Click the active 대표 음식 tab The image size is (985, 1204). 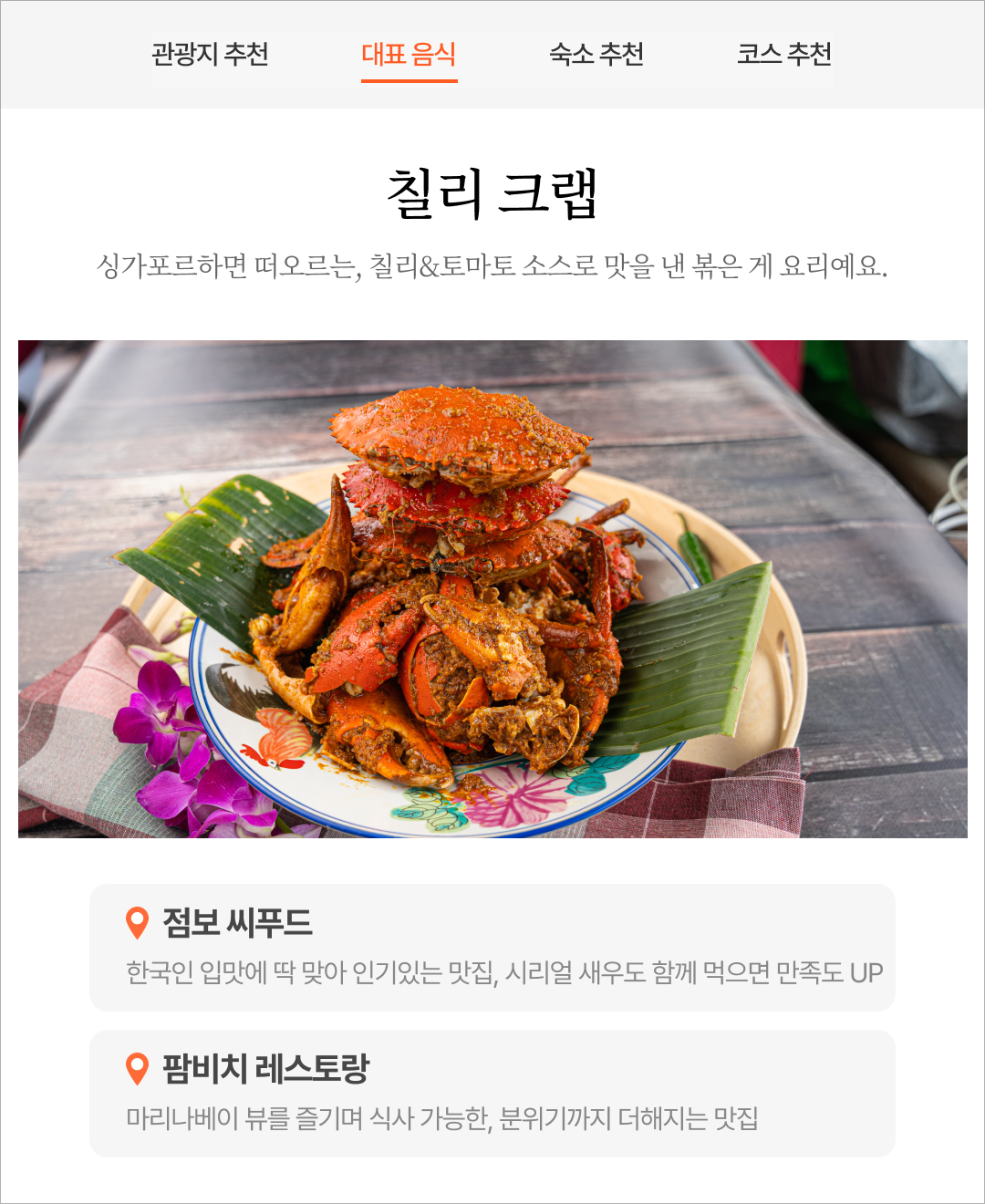[x=410, y=55]
